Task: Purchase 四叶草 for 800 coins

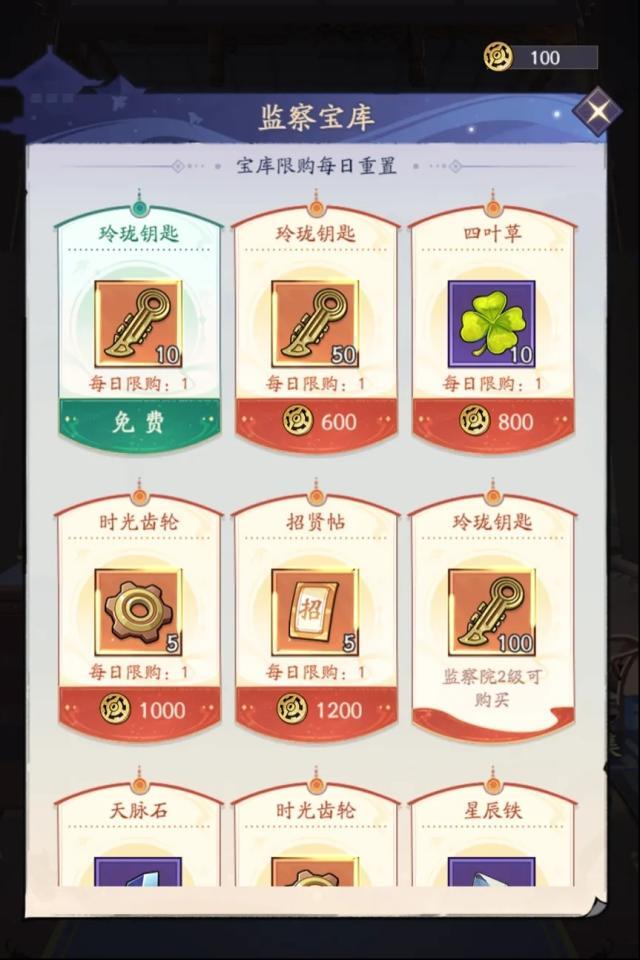Action: tap(493, 422)
